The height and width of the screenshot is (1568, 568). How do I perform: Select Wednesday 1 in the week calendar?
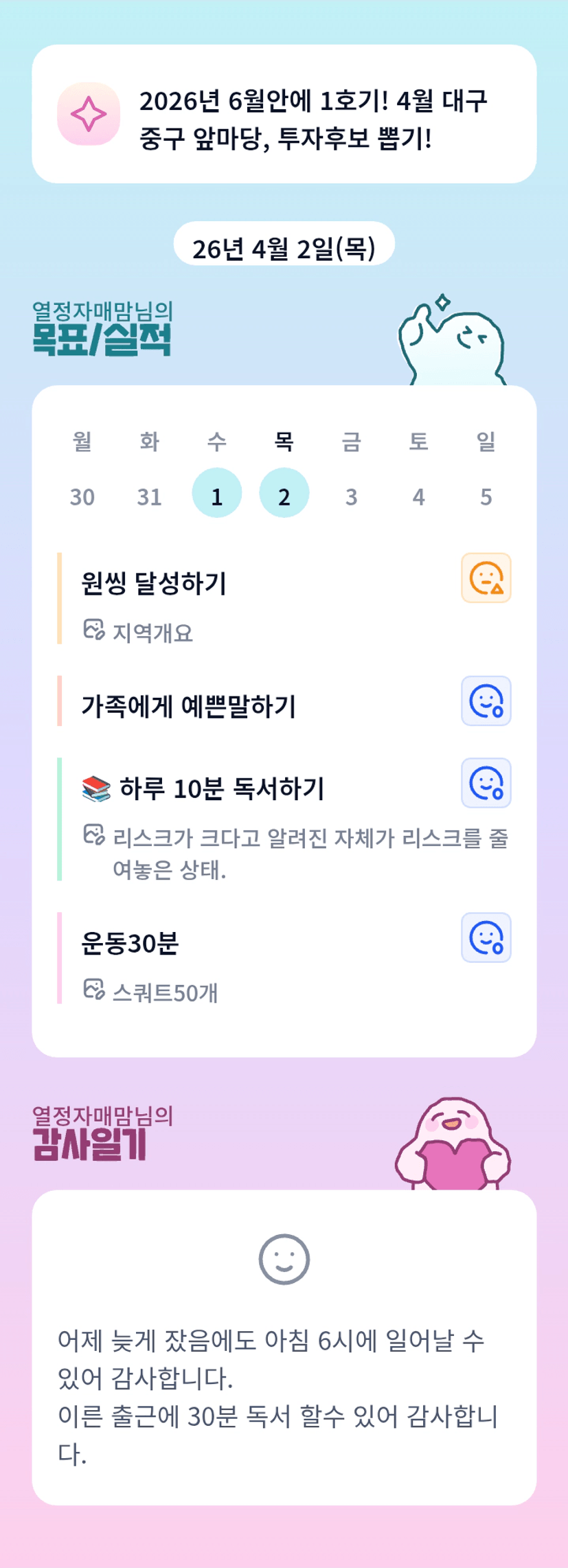[x=217, y=495]
